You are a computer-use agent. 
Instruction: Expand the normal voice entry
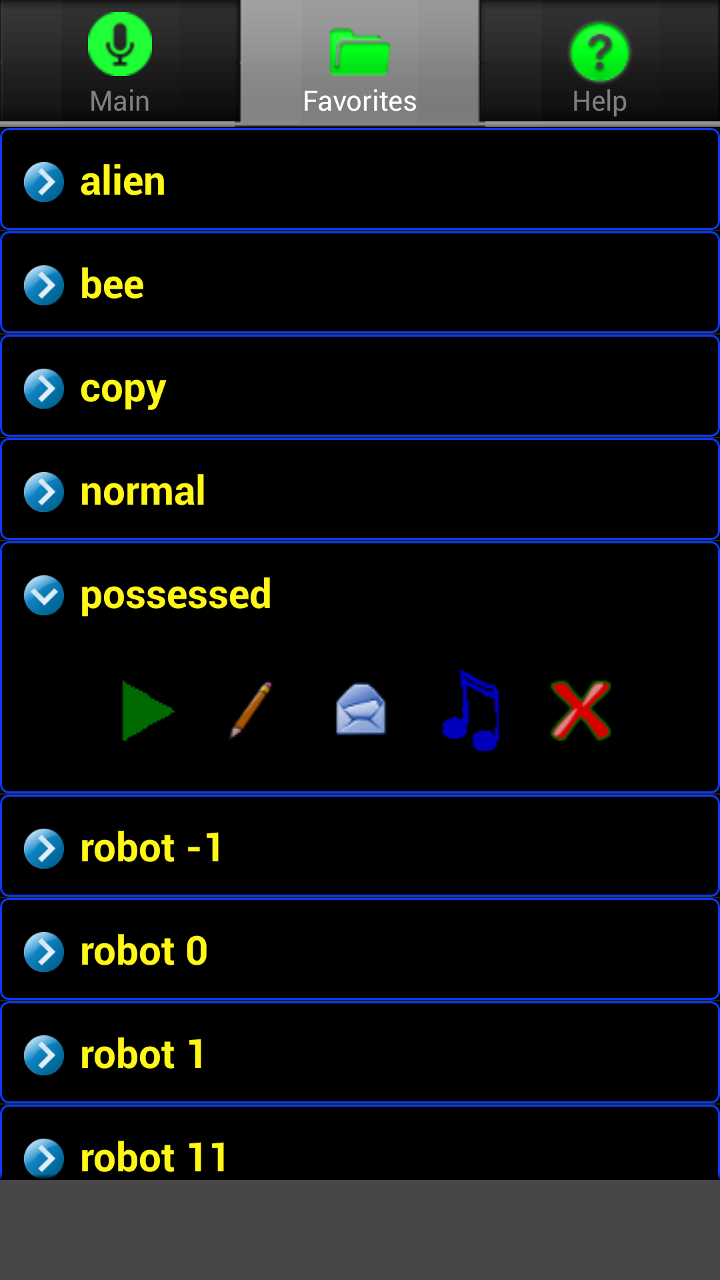pos(43,491)
